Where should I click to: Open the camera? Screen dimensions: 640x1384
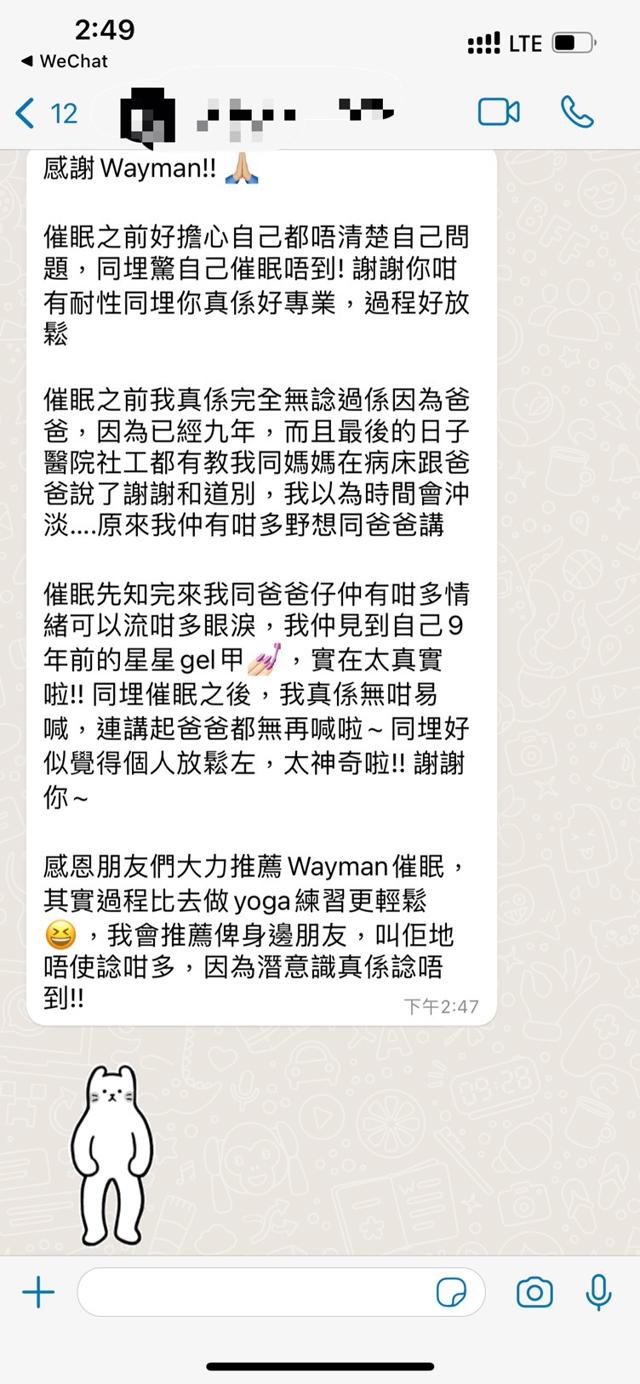pos(534,1293)
